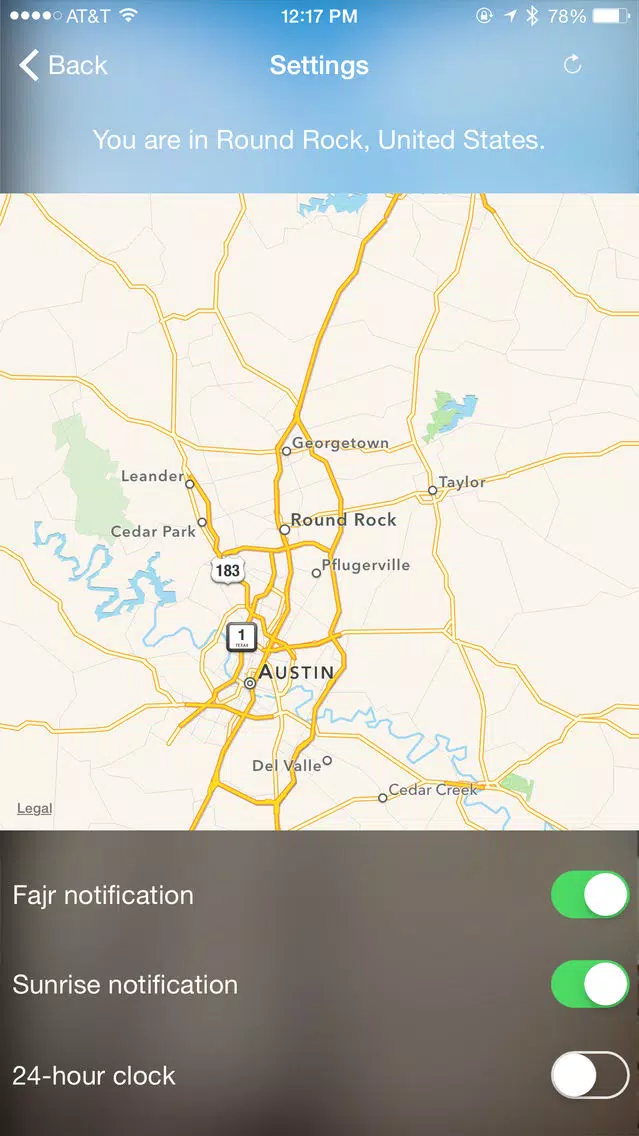The width and height of the screenshot is (639, 1136).
Task: Enable the 24-hour clock
Action: [590, 1075]
